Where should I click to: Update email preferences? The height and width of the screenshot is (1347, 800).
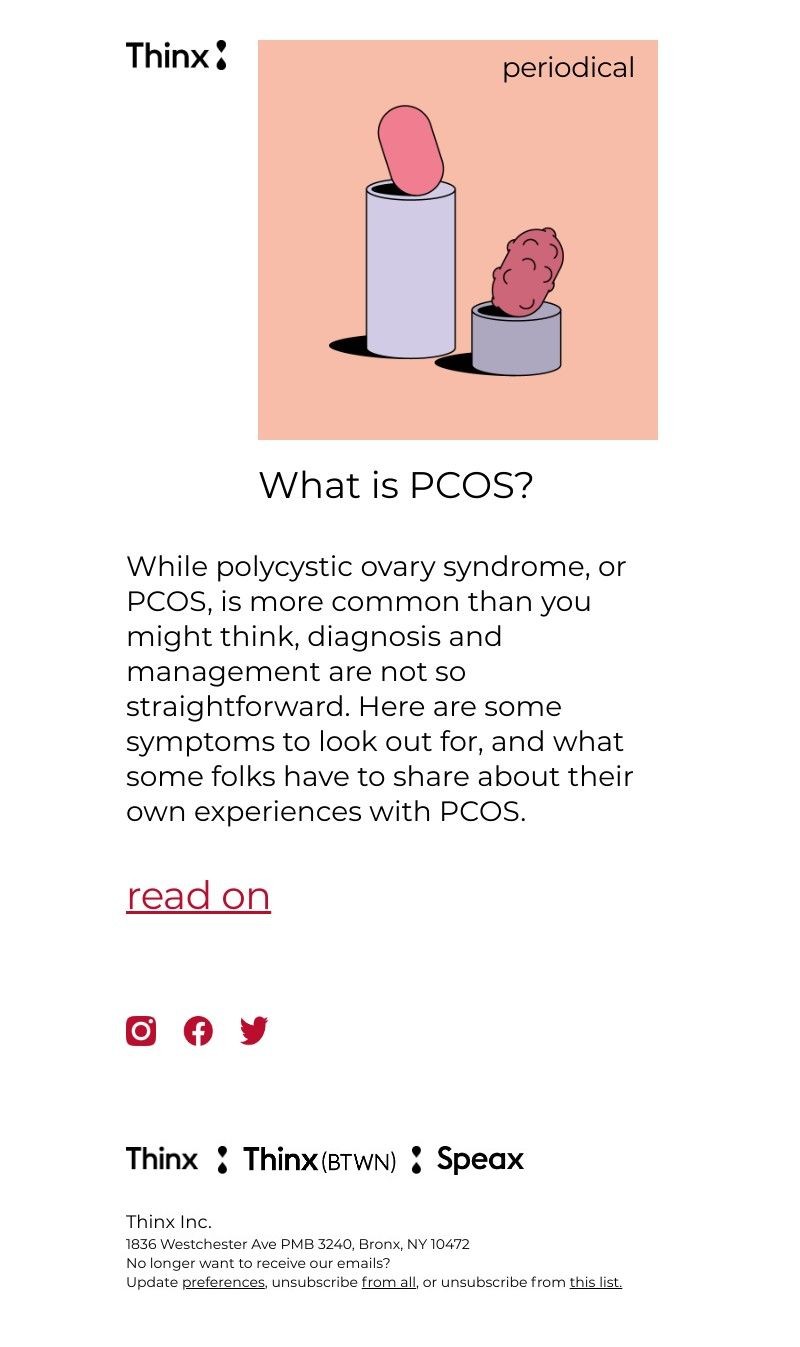(x=223, y=1283)
